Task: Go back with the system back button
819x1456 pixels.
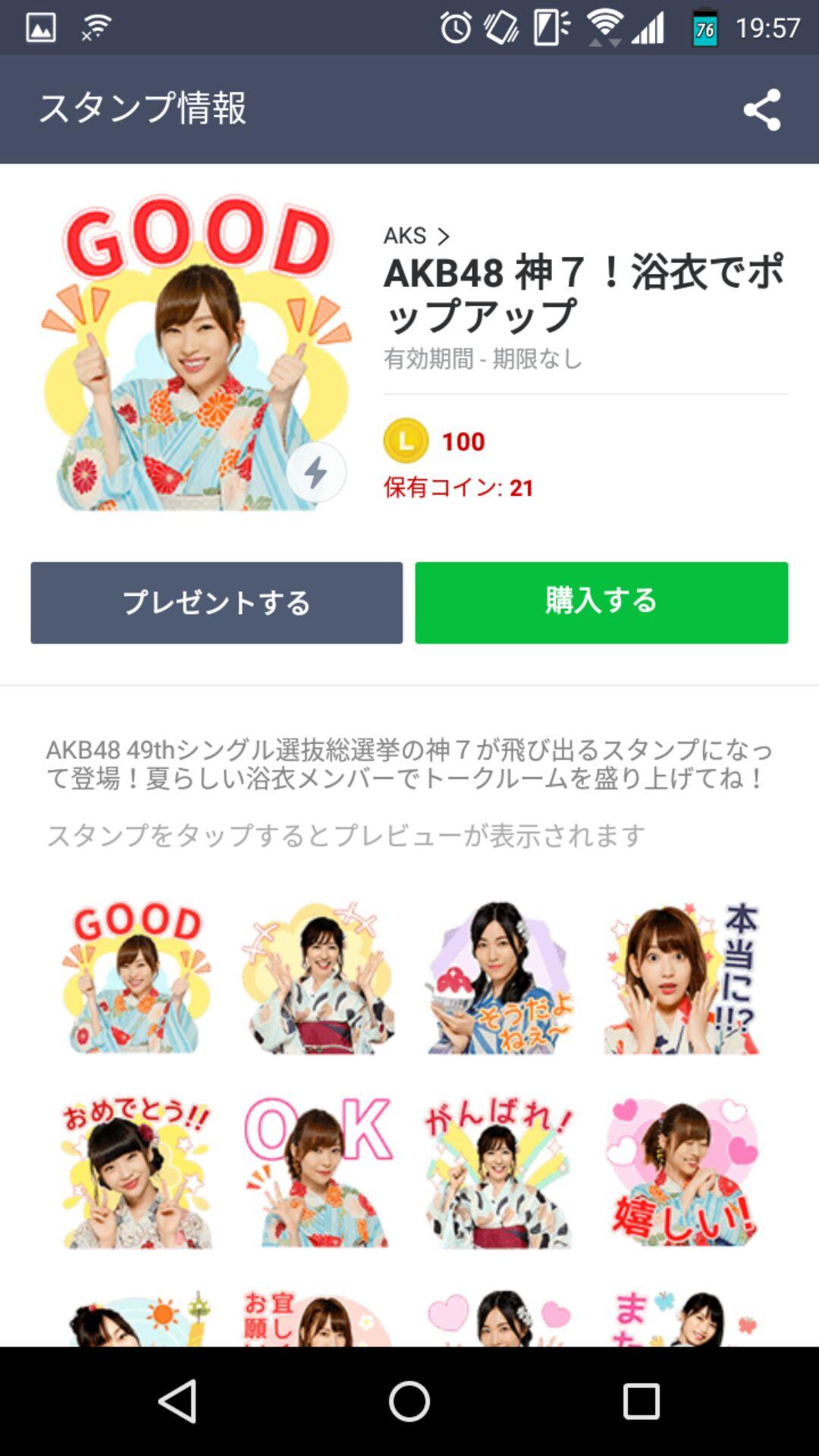Action: [x=177, y=1401]
